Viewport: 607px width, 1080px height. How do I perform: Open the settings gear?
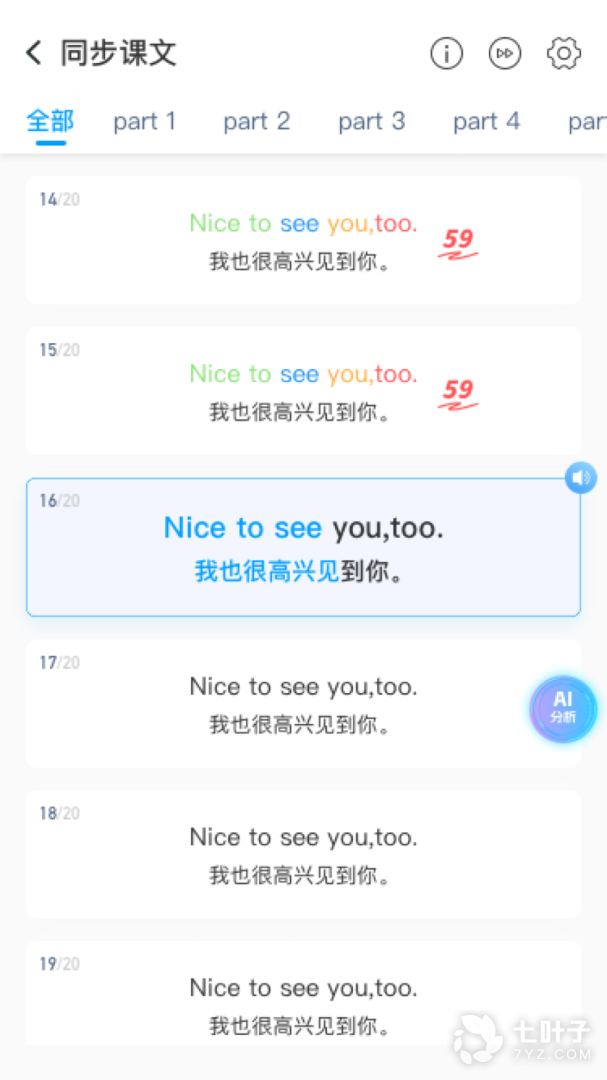(564, 54)
